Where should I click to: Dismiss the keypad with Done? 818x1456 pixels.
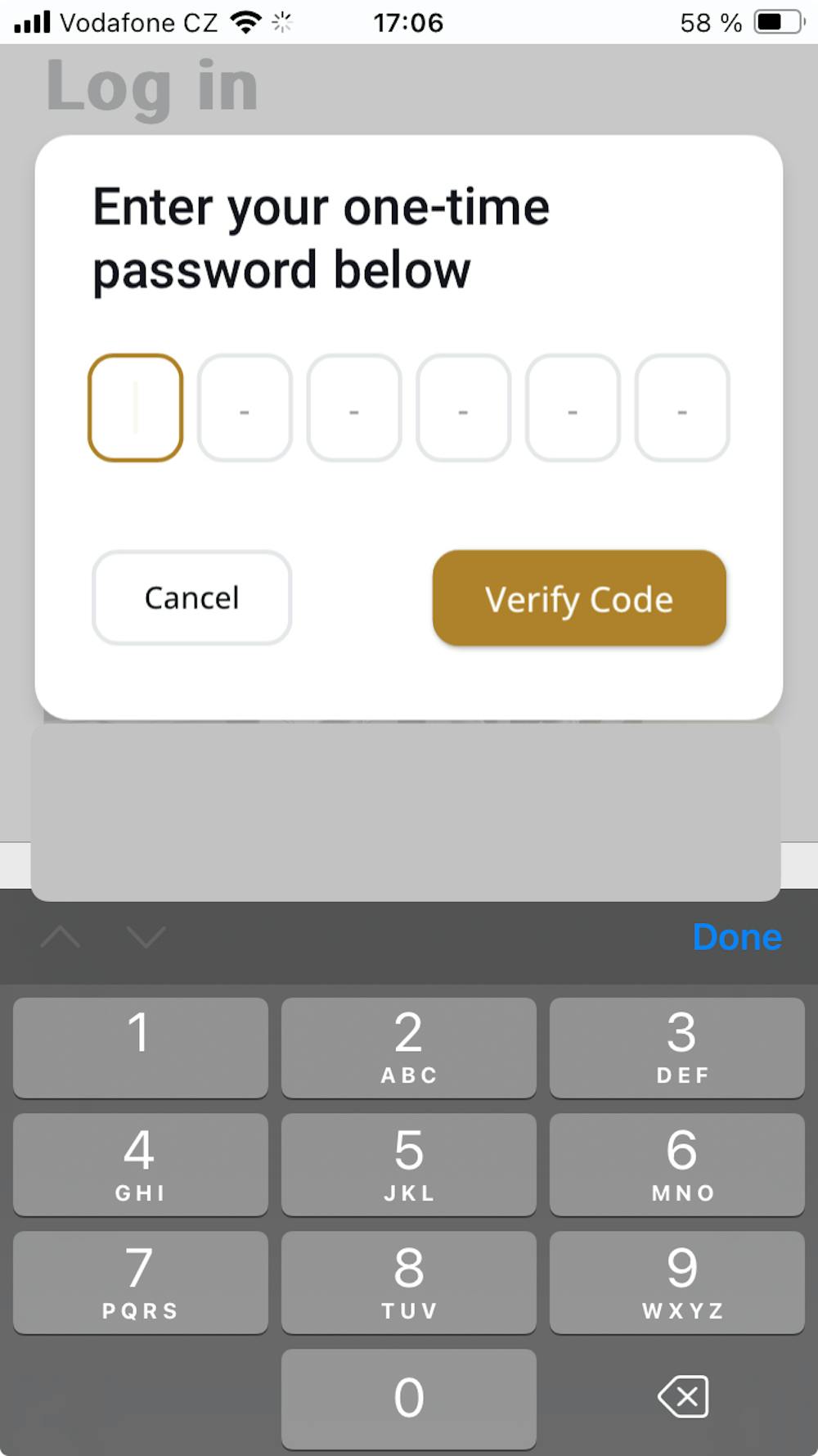[736, 937]
